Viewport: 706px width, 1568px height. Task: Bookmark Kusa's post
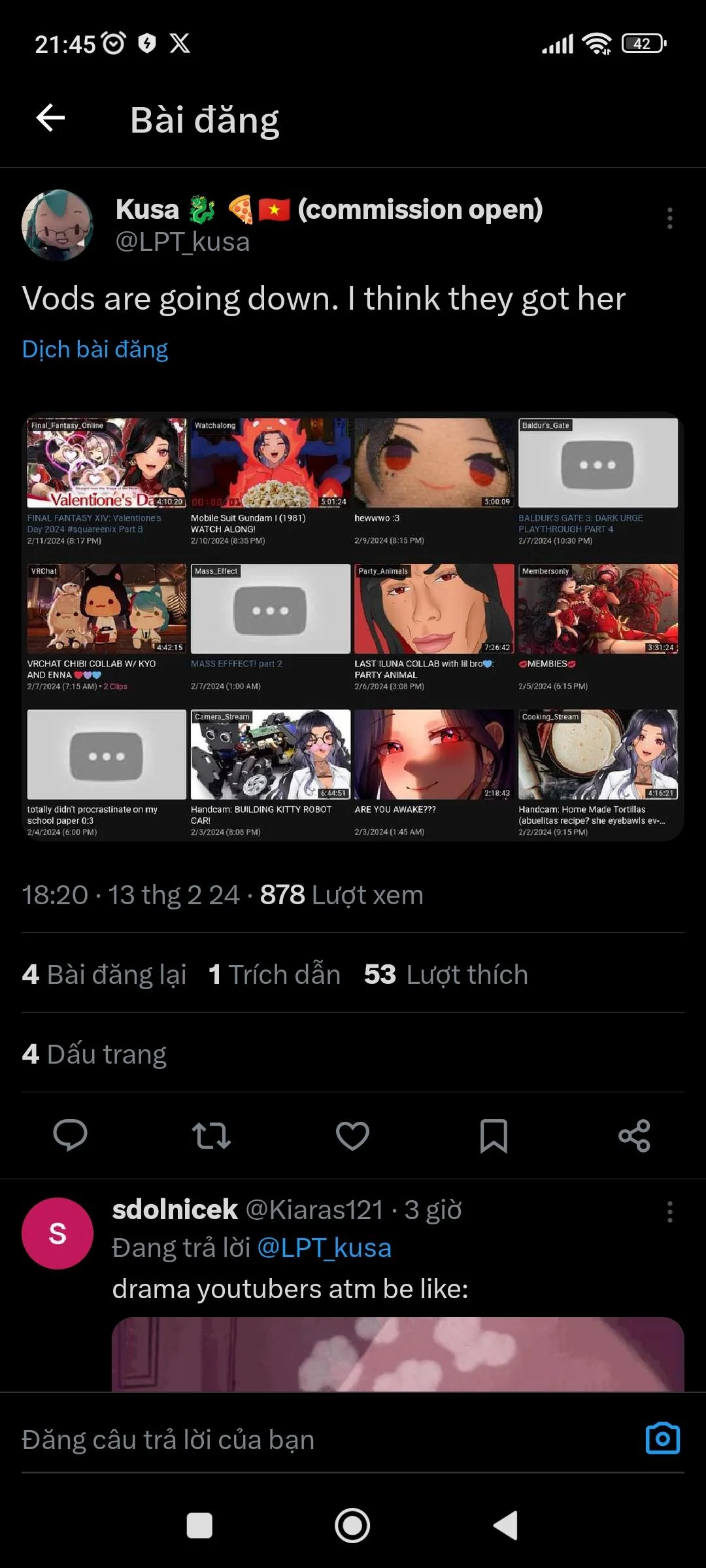(494, 1135)
